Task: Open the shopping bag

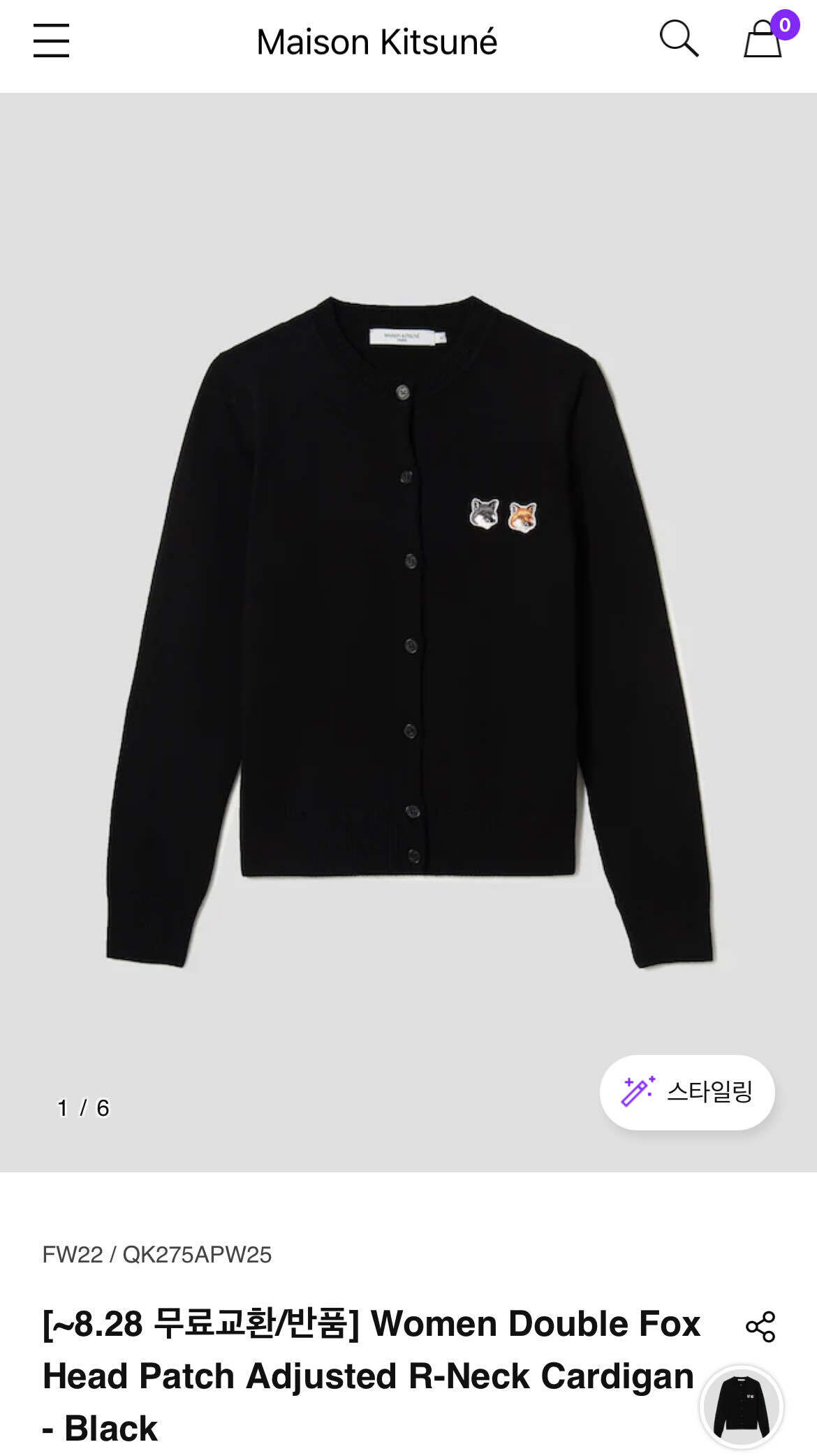Action: (763, 41)
